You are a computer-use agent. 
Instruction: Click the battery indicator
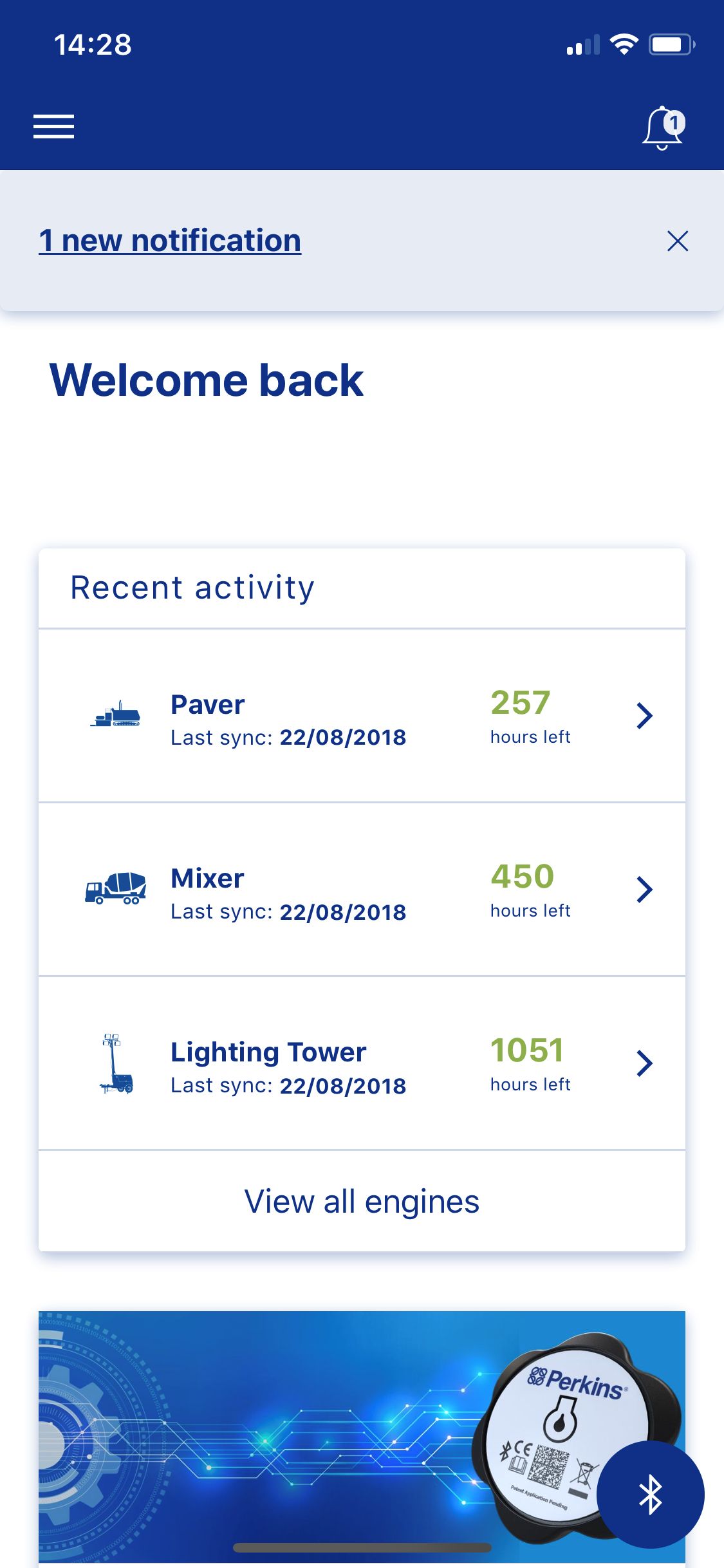click(x=671, y=44)
